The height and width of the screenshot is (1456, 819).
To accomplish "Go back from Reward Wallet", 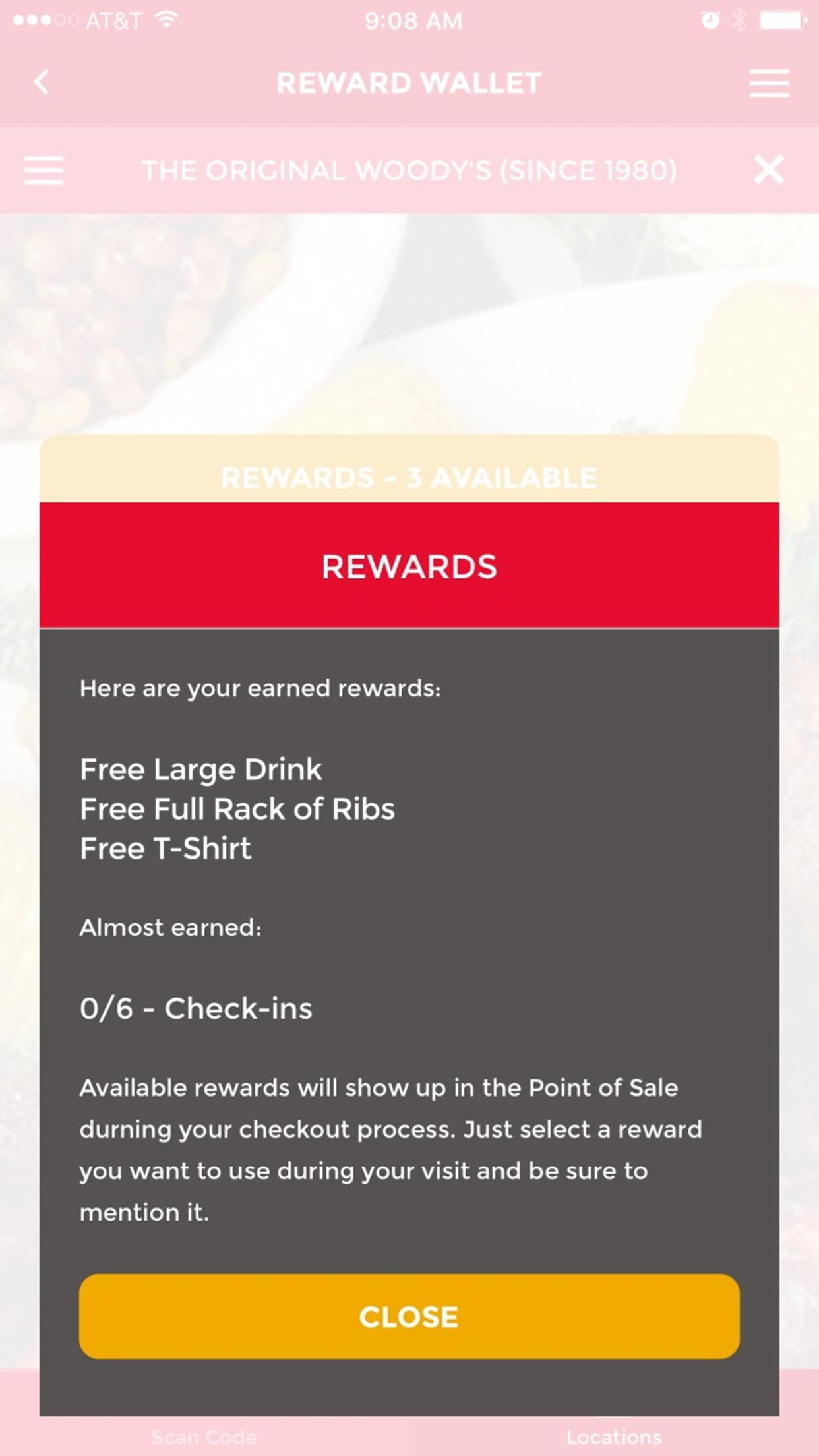I will click(42, 83).
